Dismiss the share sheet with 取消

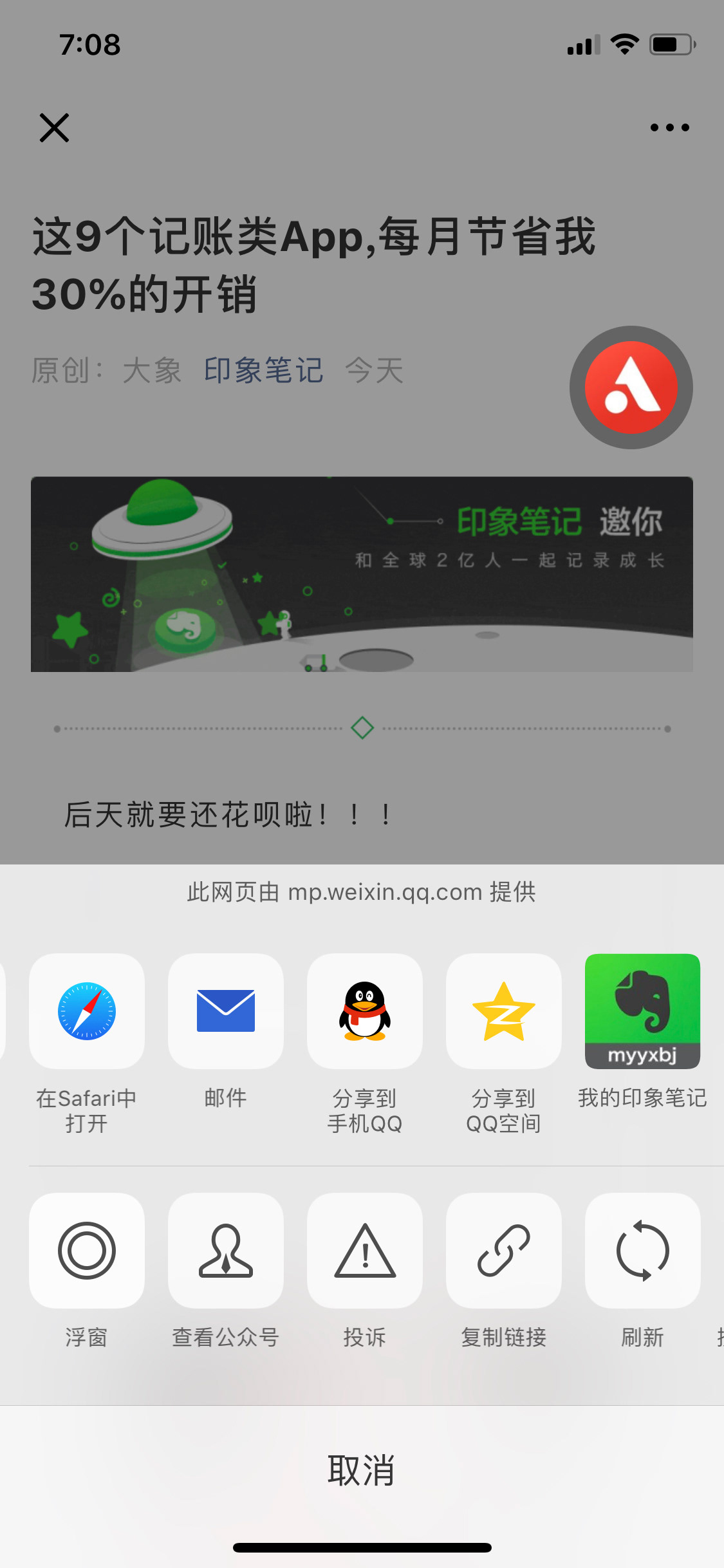tap(362, 1471)
